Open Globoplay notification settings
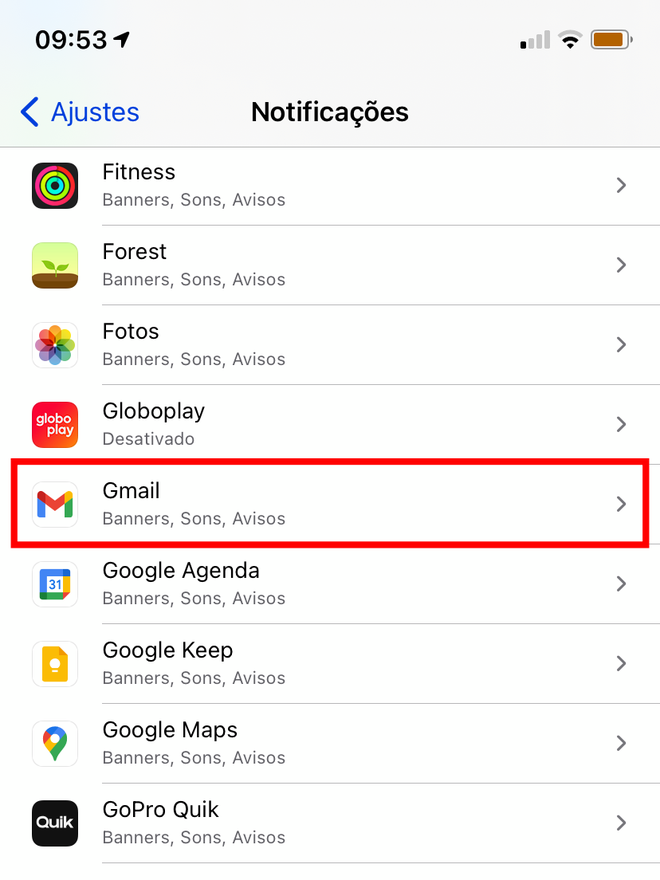Image resolution: width=660 pixels, height=880 pixels. [x=330, y=424]
